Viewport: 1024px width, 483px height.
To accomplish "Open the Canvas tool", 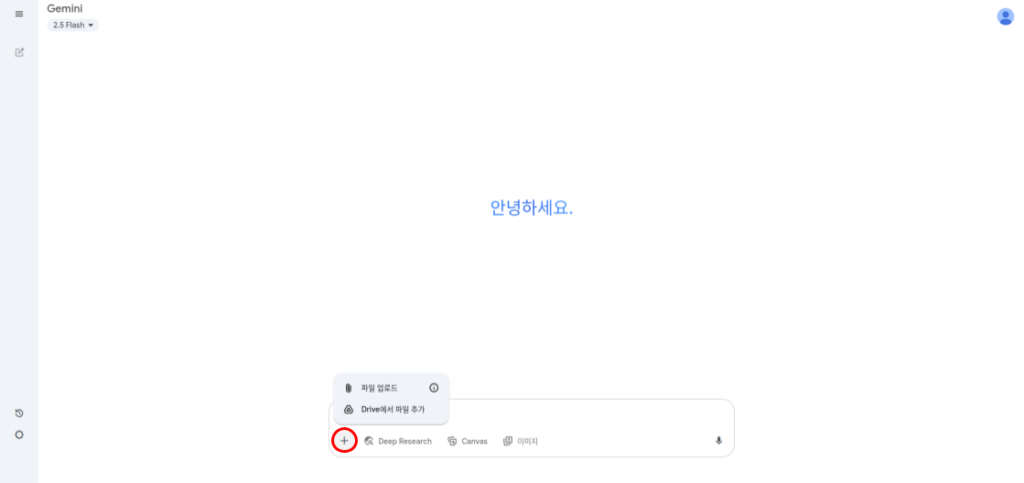I will [x=467, y=441].
